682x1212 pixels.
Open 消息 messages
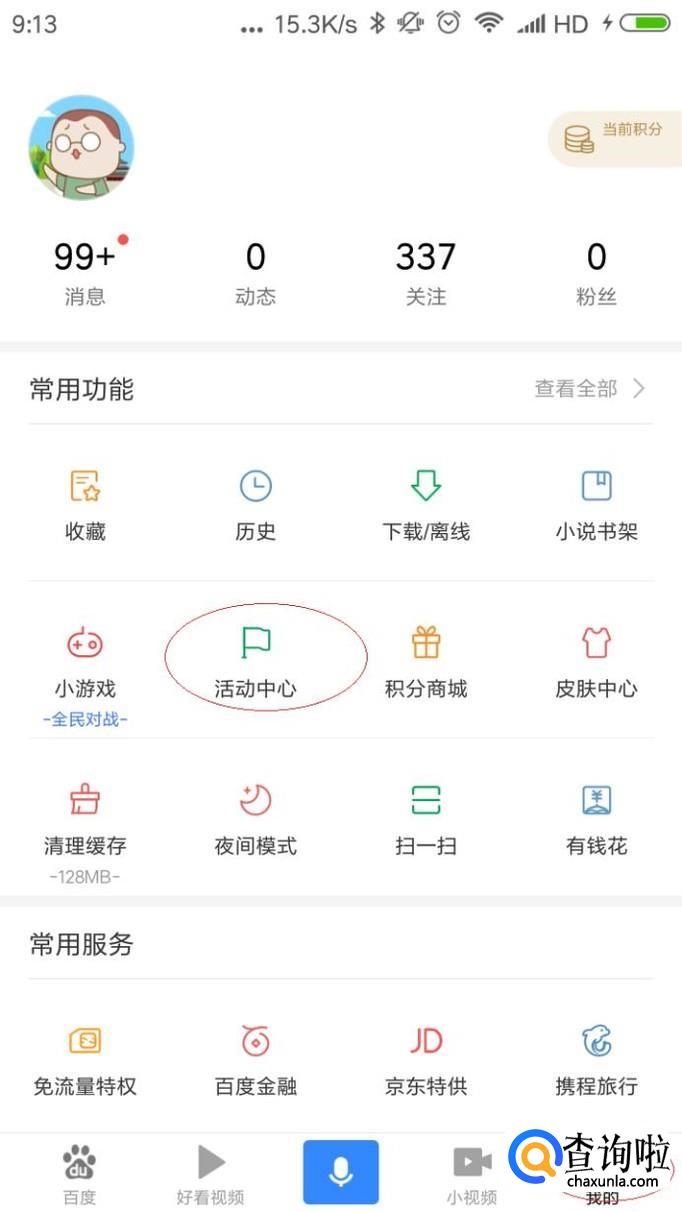(85, 271)
